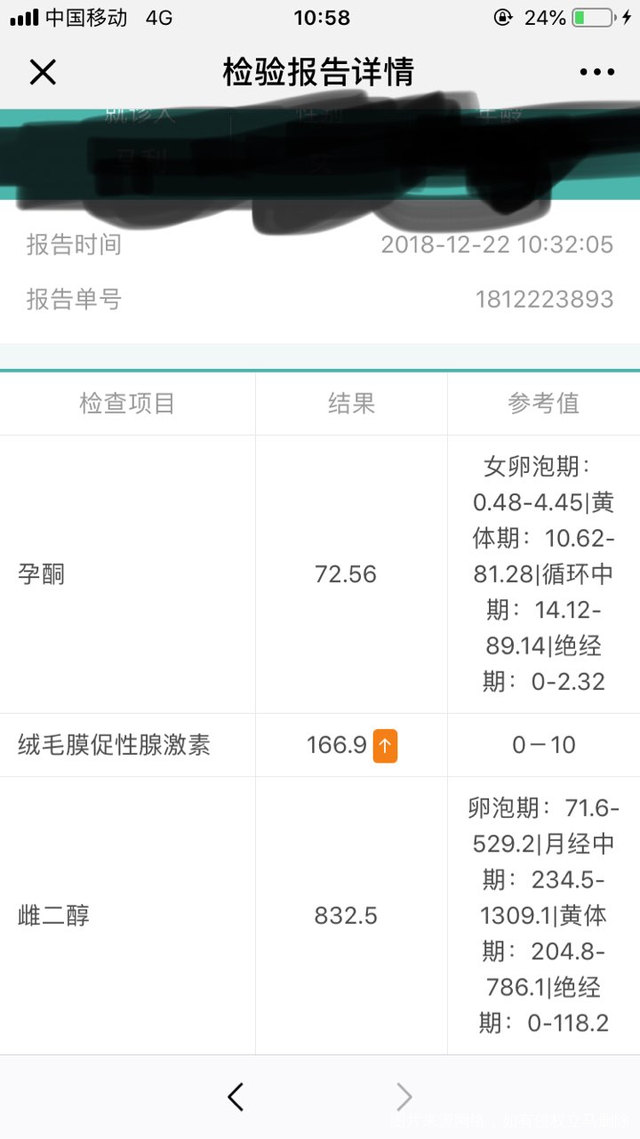
Task: Go back with the bottom left arrow
Action: click(236, 1097)
